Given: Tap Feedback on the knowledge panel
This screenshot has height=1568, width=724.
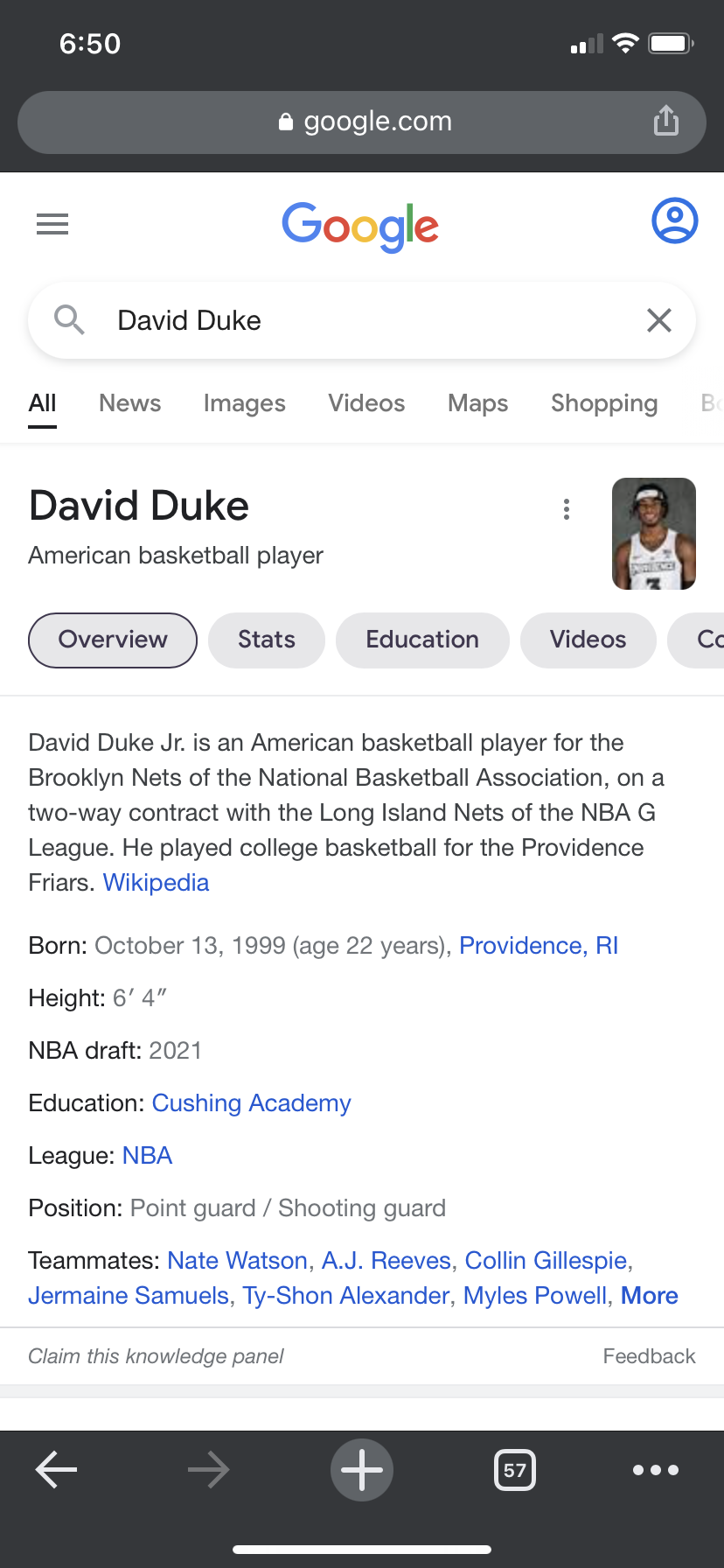Looking at the screenshot, I should click(649, 1355).
